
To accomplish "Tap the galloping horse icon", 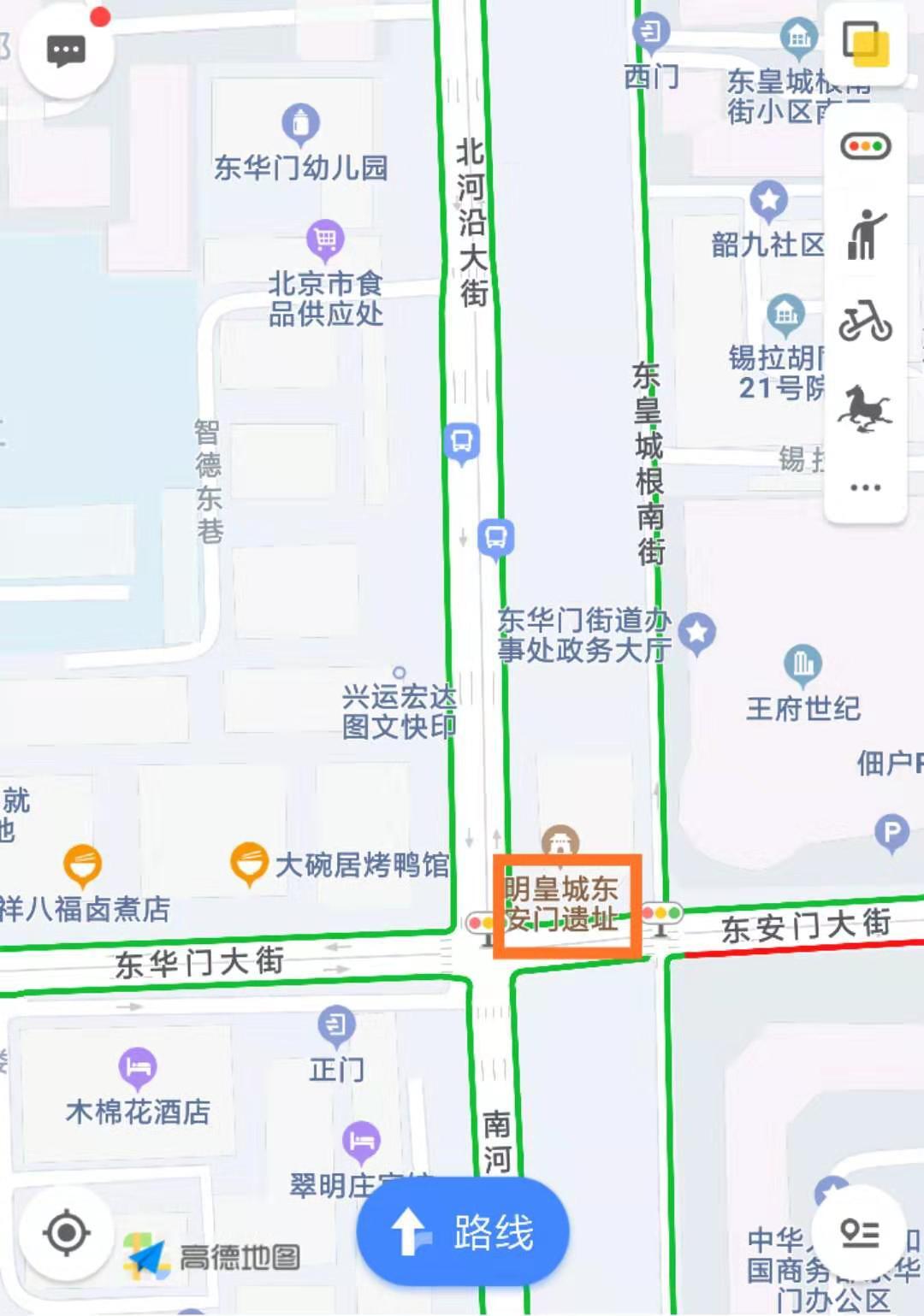I will click(x=866, y=408).
